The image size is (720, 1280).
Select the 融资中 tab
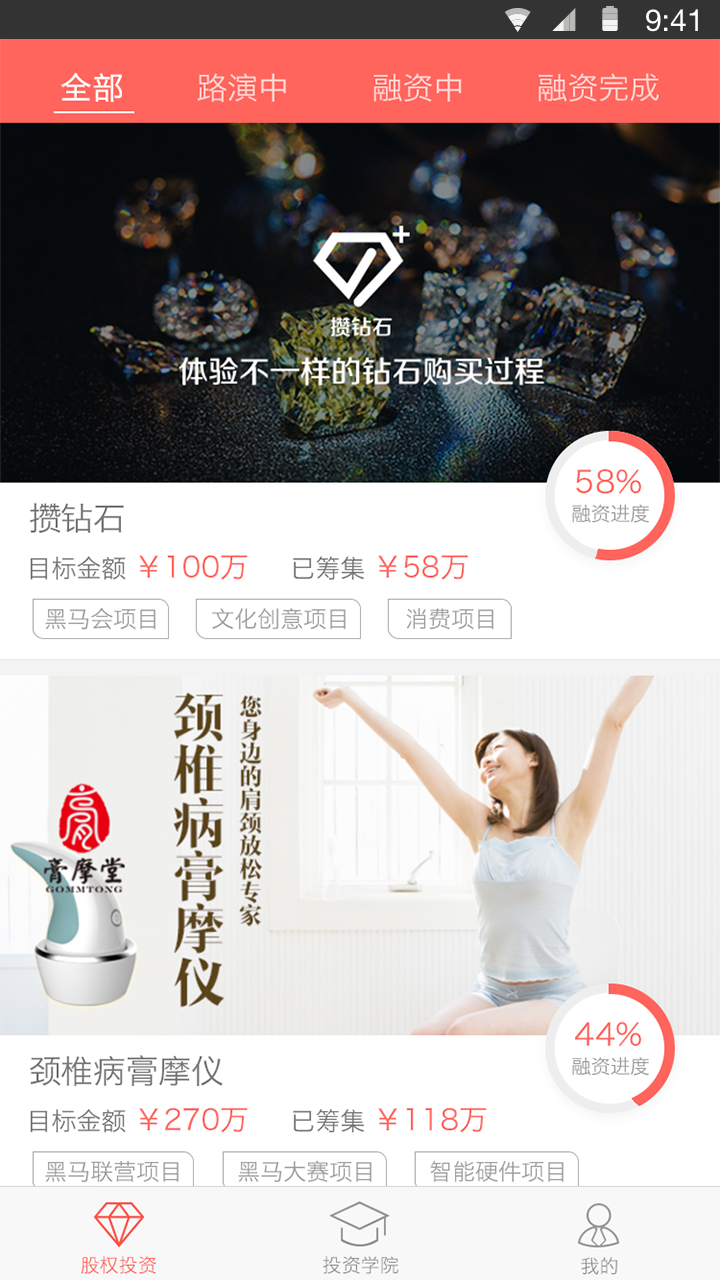417,88
